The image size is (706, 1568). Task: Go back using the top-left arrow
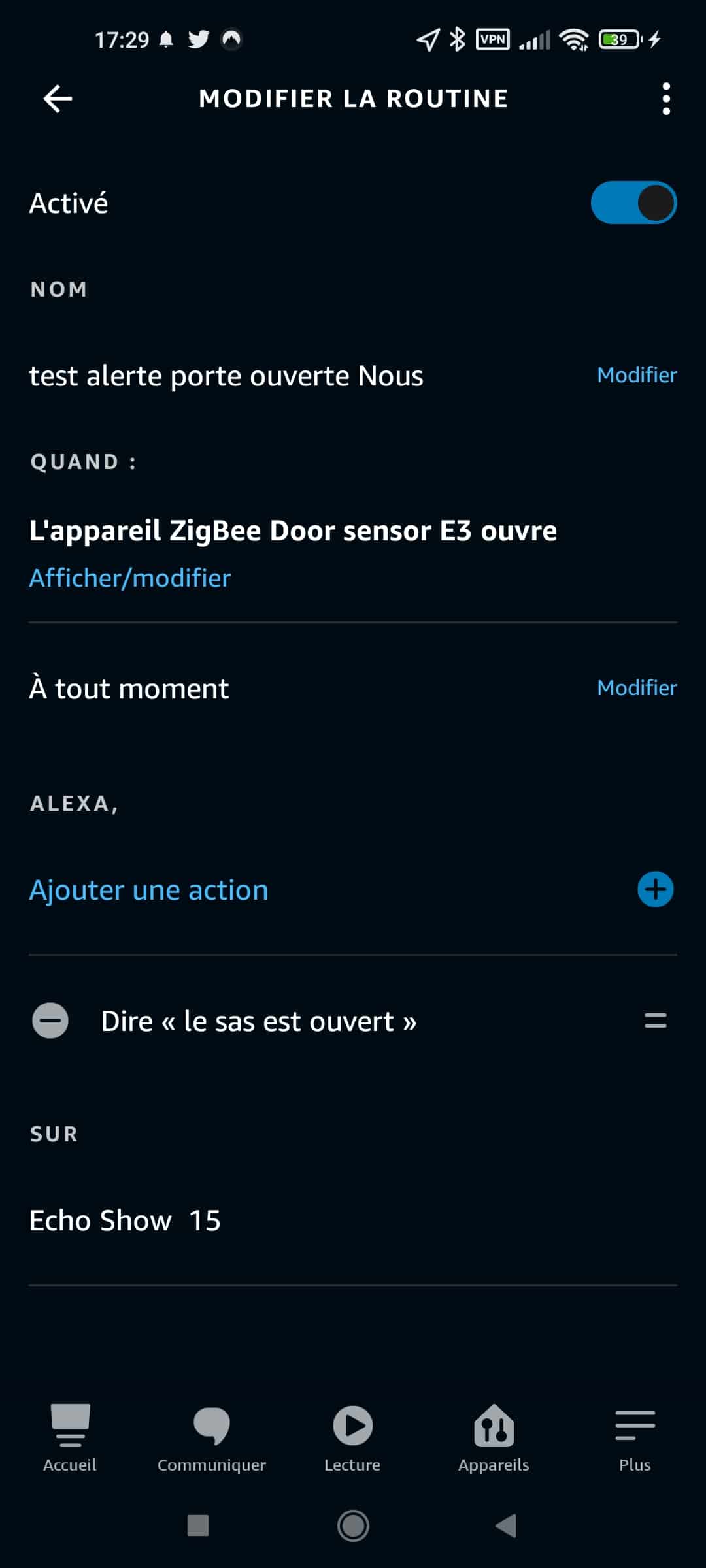point(58,99)
